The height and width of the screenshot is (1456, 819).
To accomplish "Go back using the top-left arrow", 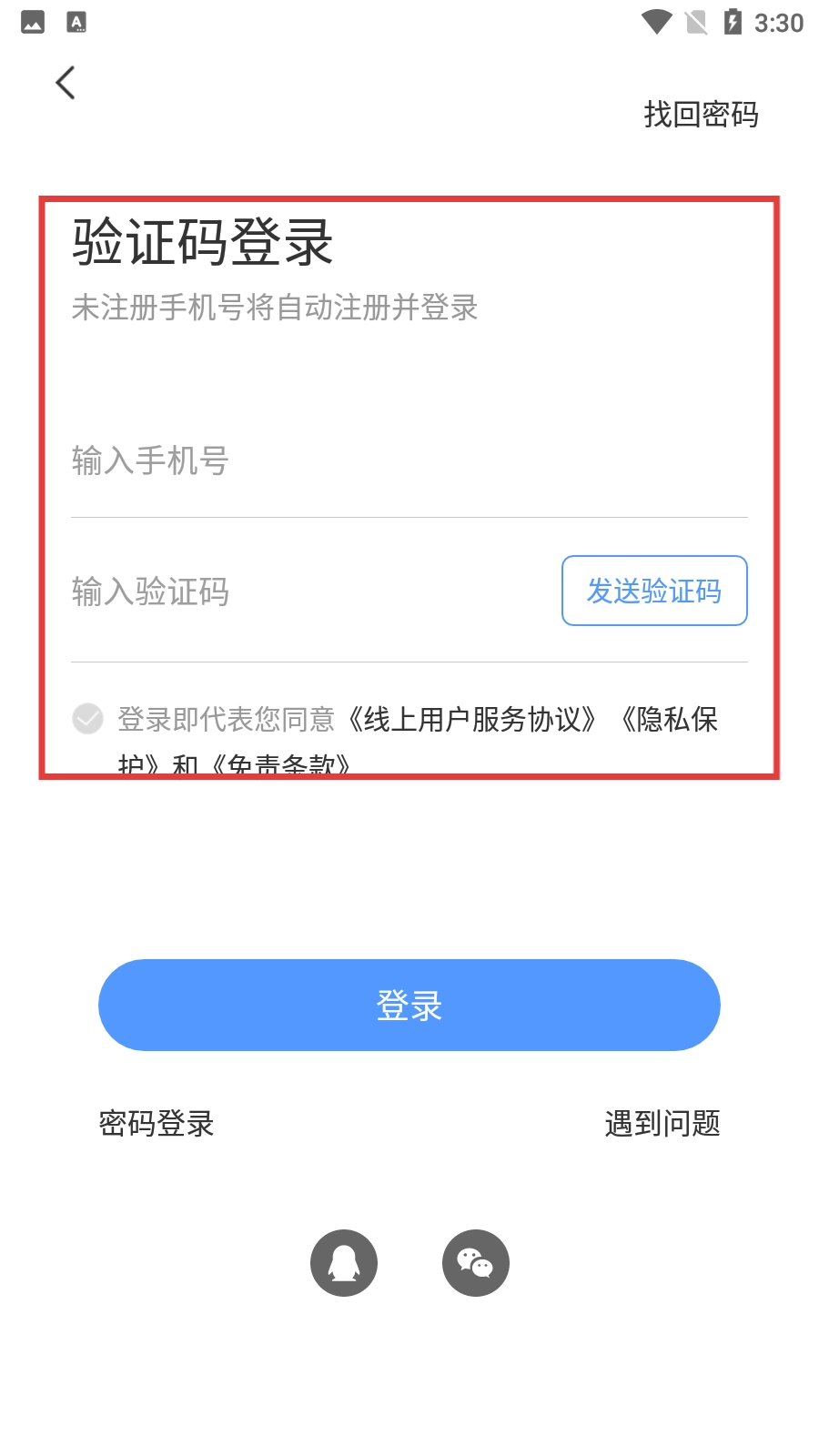I will [65, 83].
